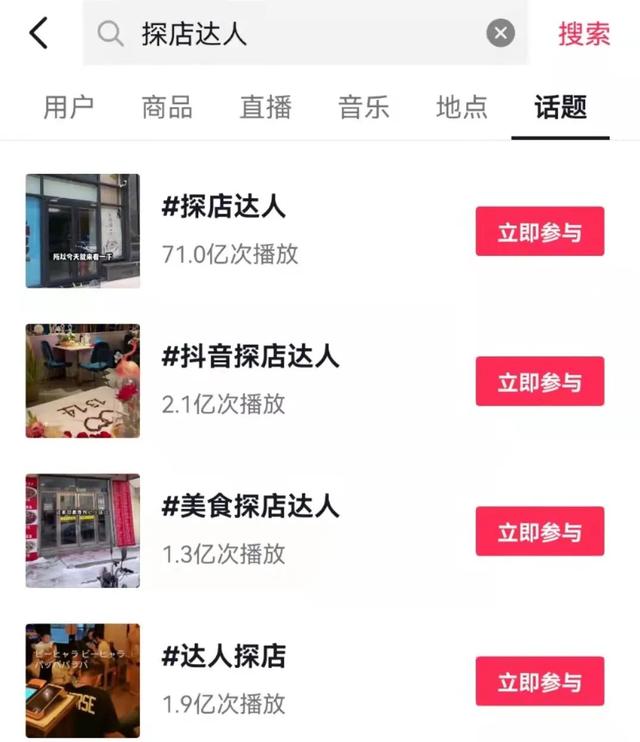The image size is (640, 742).
Task: Open the #达人探店 topic
Action: (224, 656)
